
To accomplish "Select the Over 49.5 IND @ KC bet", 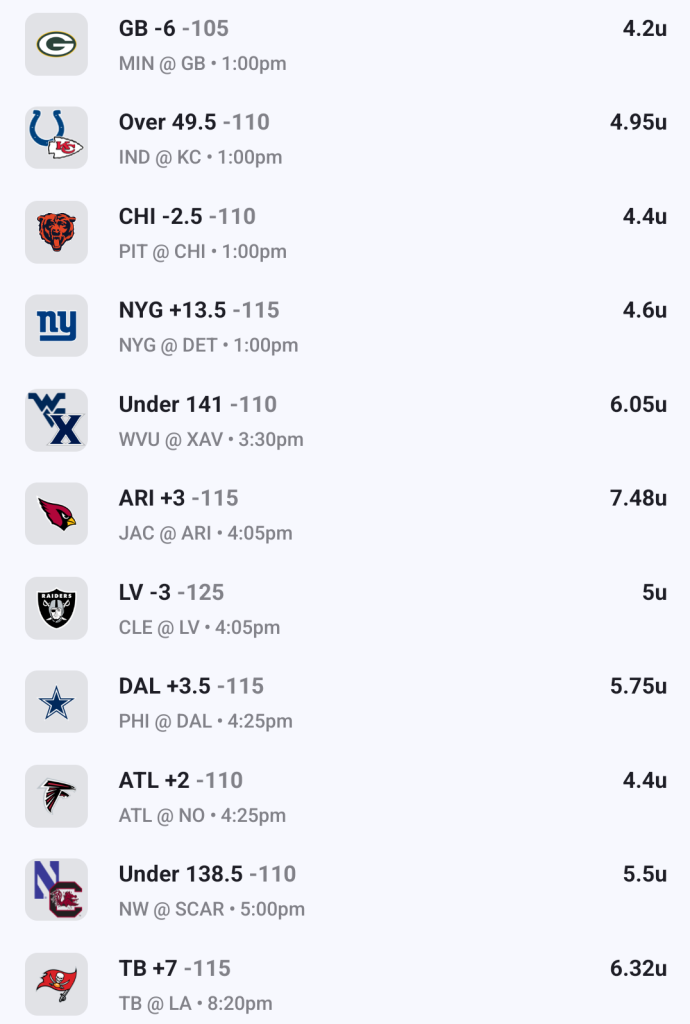I will (x=345, y=139).
